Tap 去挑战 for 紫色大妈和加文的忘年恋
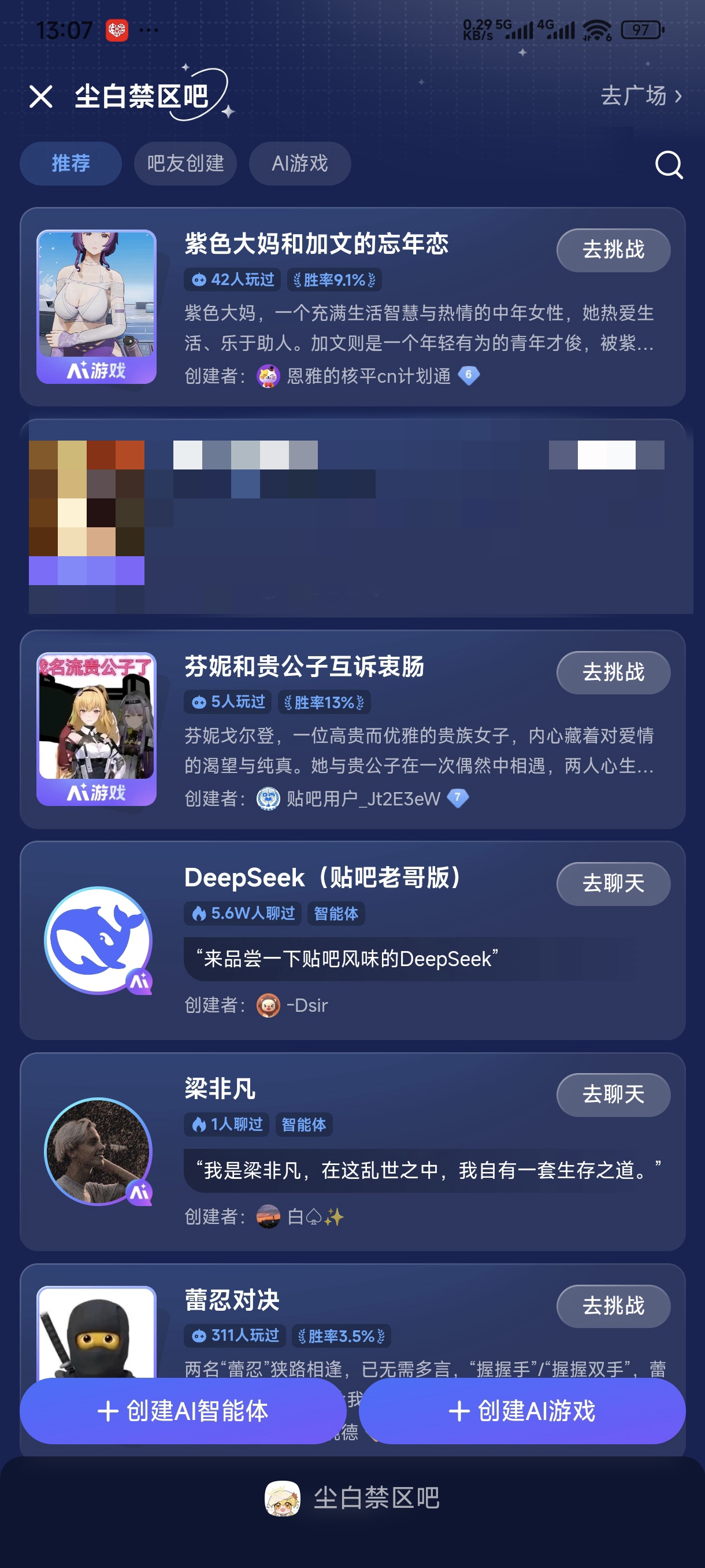Viewport: 705px width, 1568px height. [x=613, y=250]
